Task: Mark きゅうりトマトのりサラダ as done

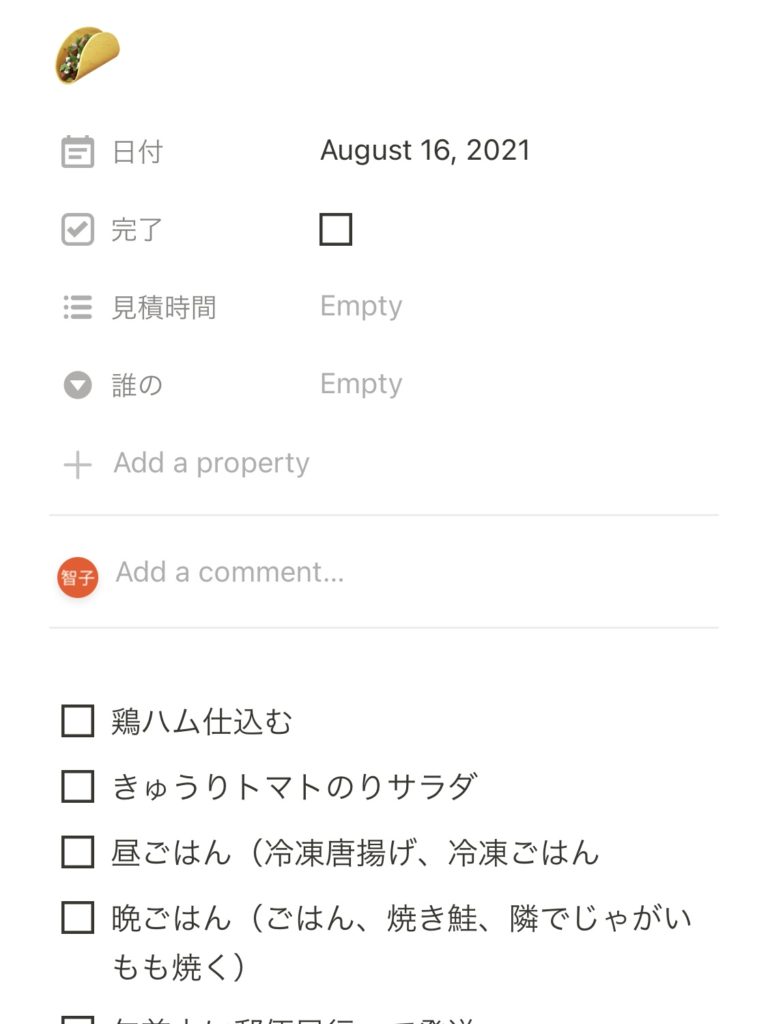Action: 78,787
